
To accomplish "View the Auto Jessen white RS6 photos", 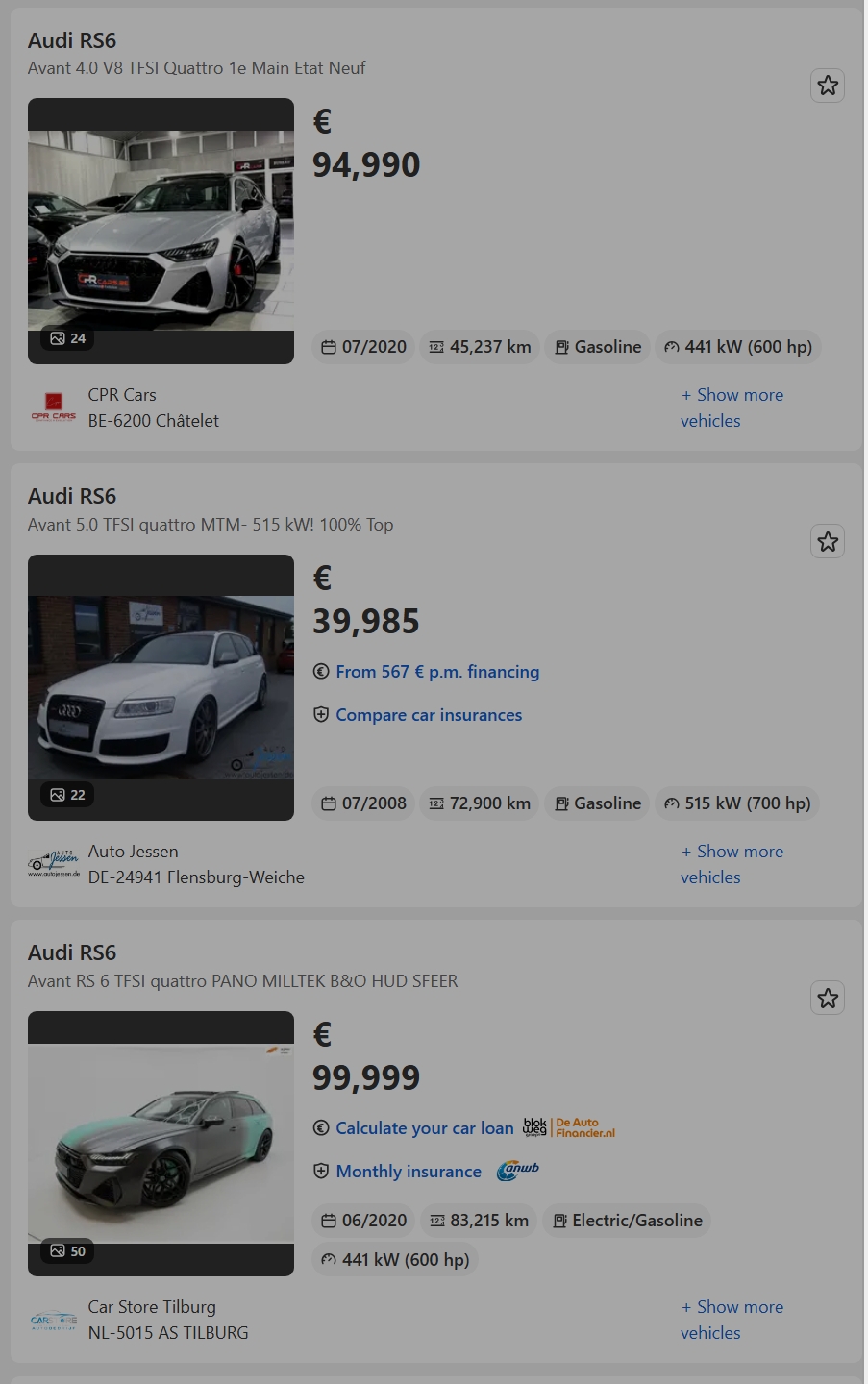I will [x=161, y=687].
